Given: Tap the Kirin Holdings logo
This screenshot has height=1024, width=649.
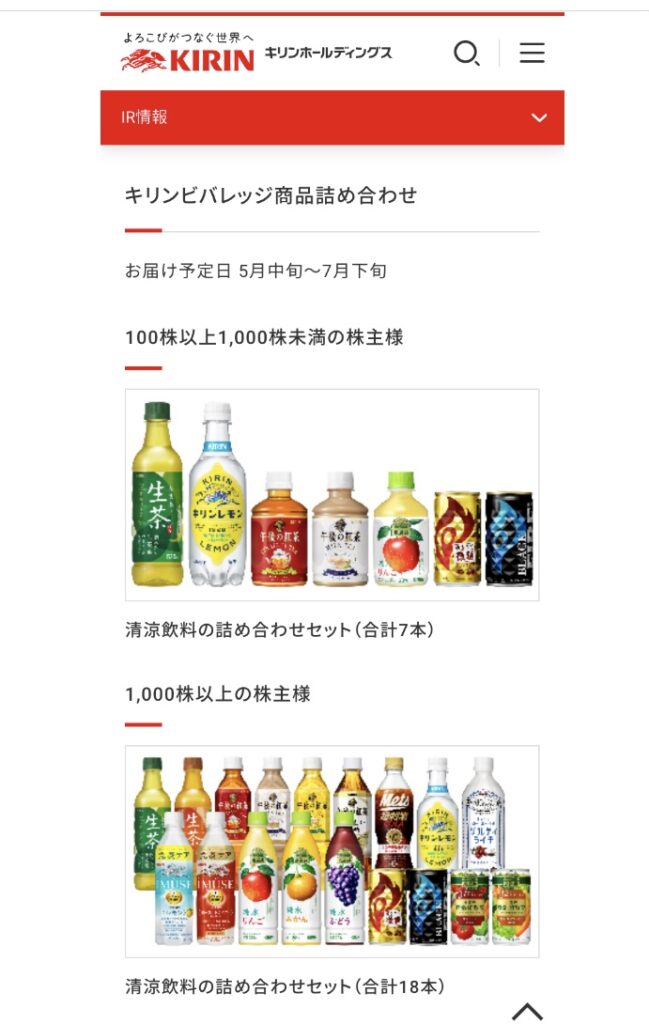Looking at the screenshot, I should tap(256, 53).
